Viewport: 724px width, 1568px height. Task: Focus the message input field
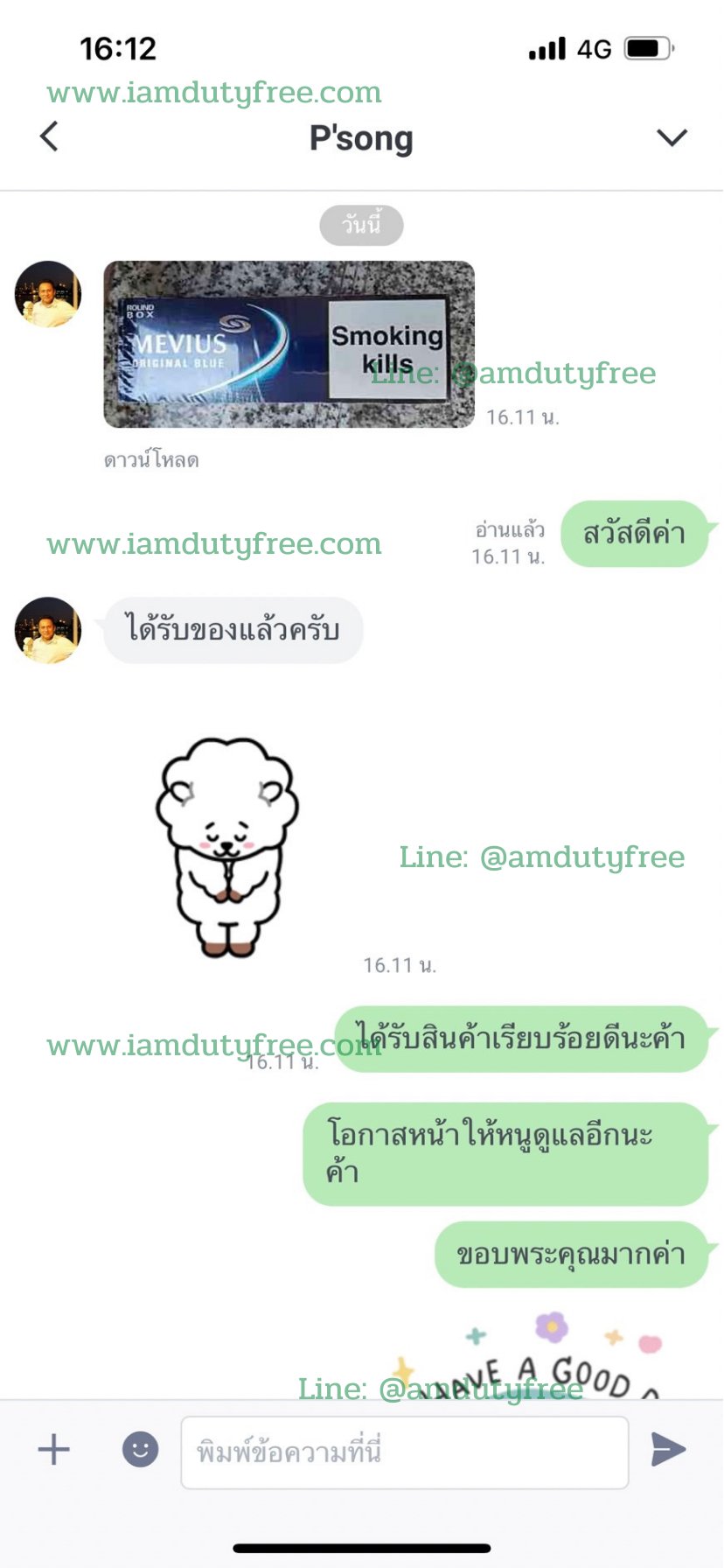click(x=405, y=1452)
